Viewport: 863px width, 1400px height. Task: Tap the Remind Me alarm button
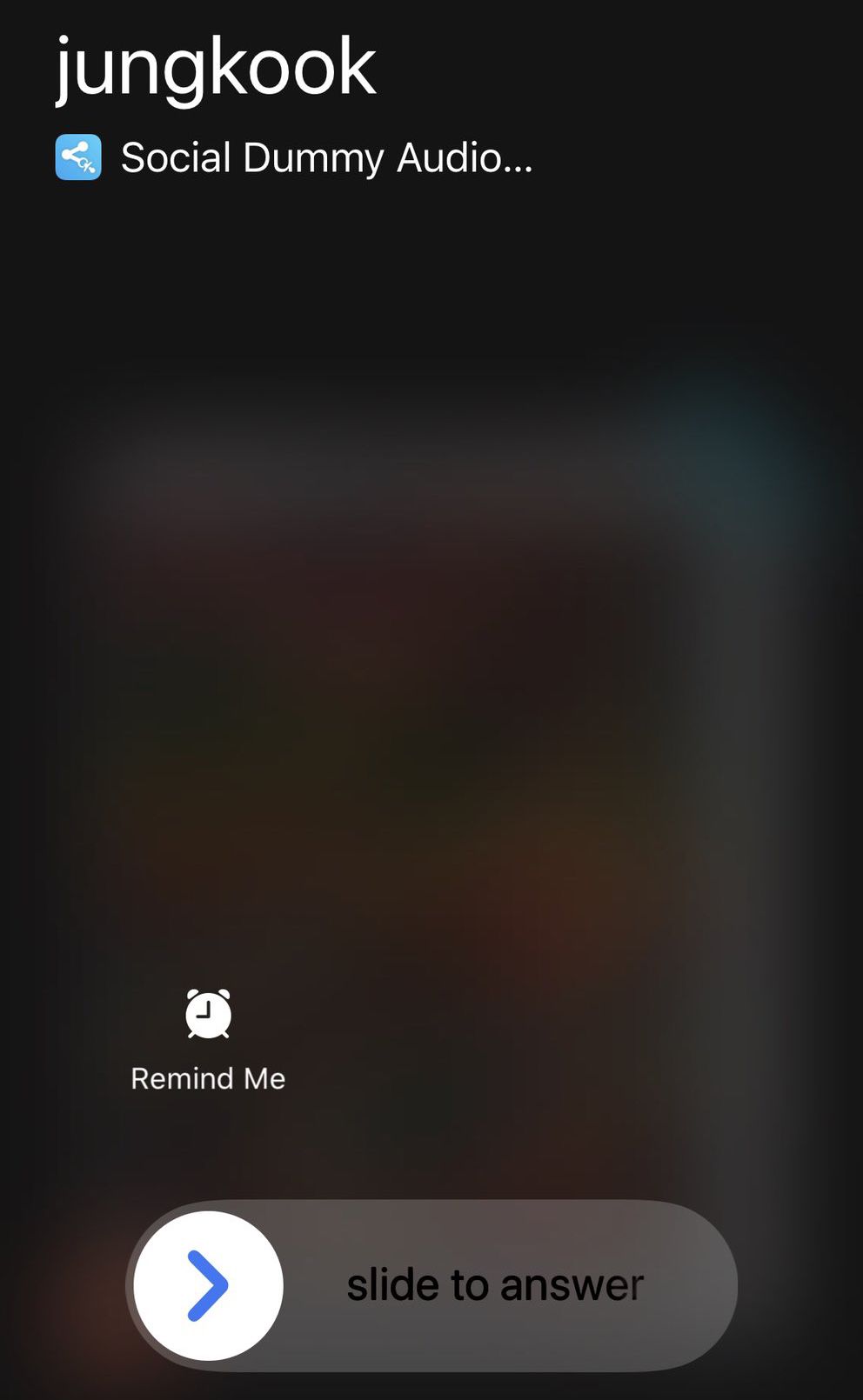tap(208, 1015)
